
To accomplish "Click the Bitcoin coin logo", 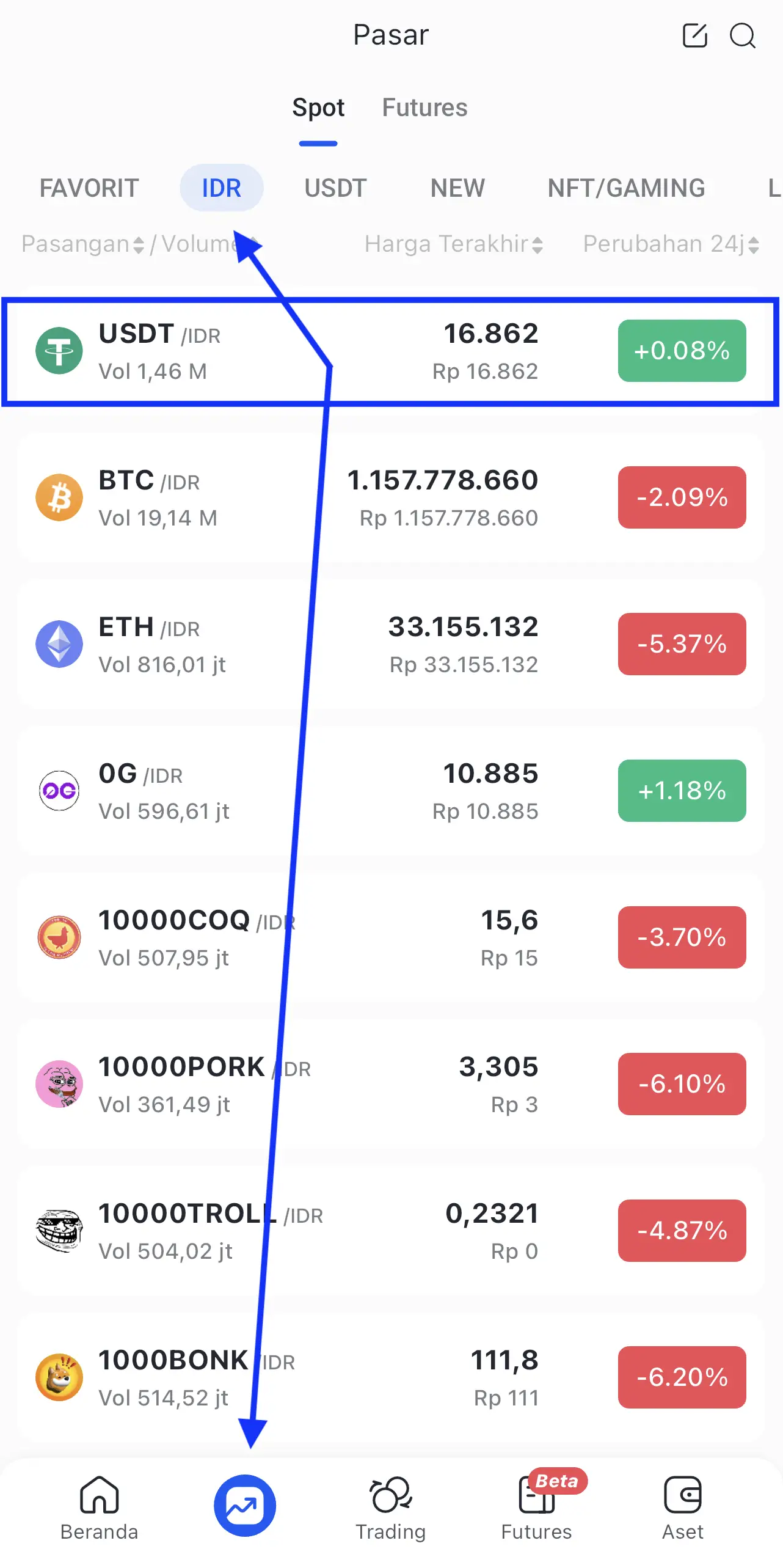I will pos(59,497).
